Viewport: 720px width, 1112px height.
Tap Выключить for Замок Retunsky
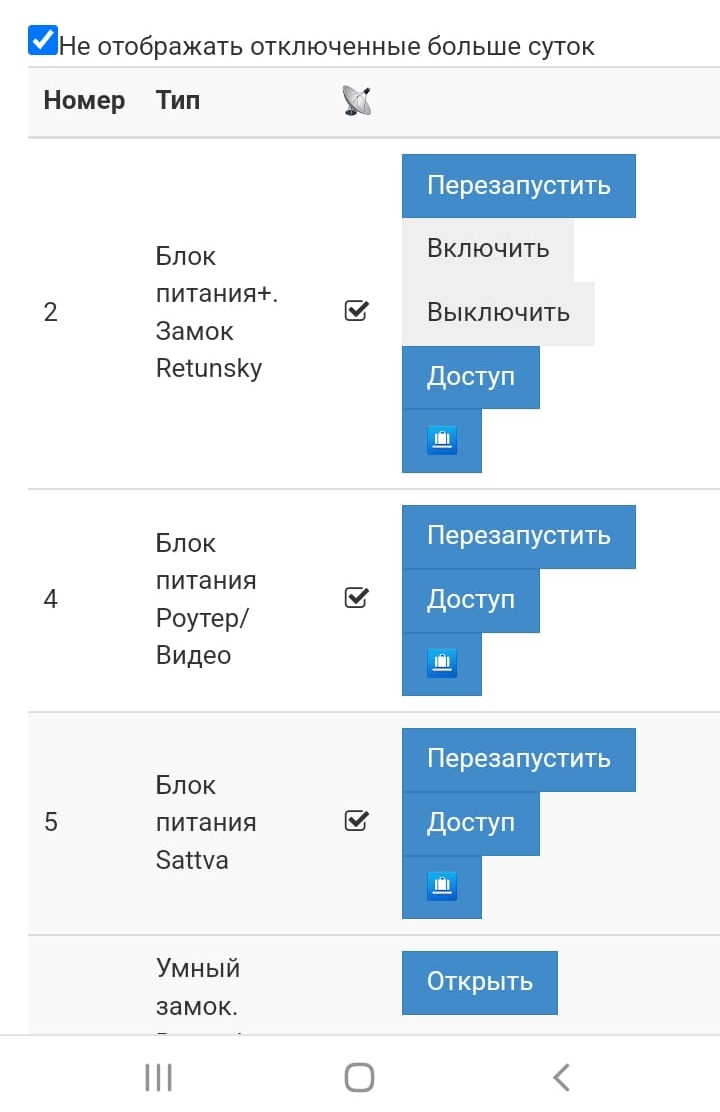498,313
